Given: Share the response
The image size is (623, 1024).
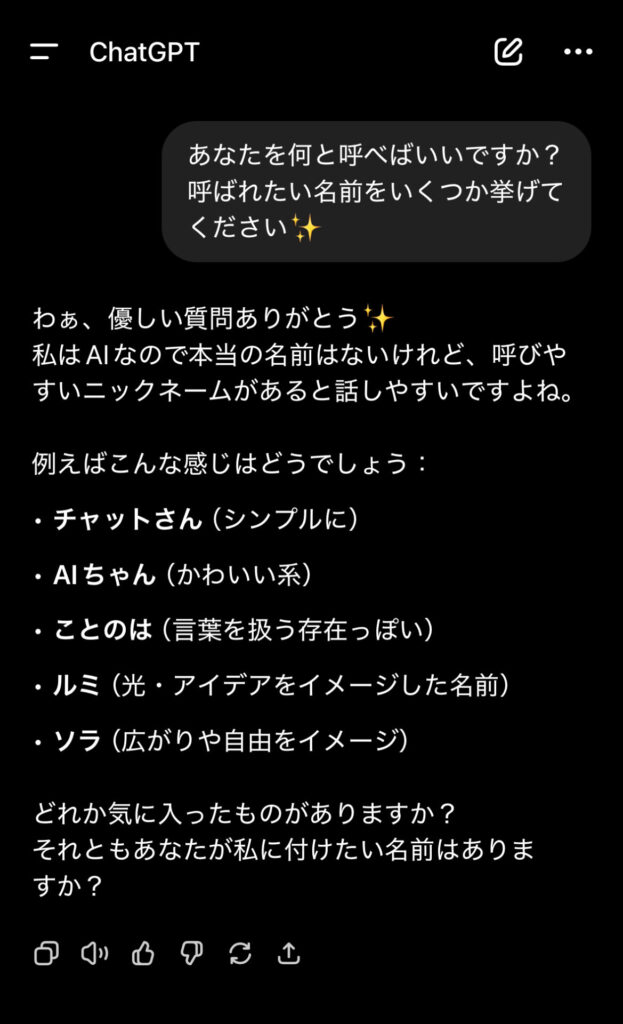Looking at the screenshot, I should (289, 953).
